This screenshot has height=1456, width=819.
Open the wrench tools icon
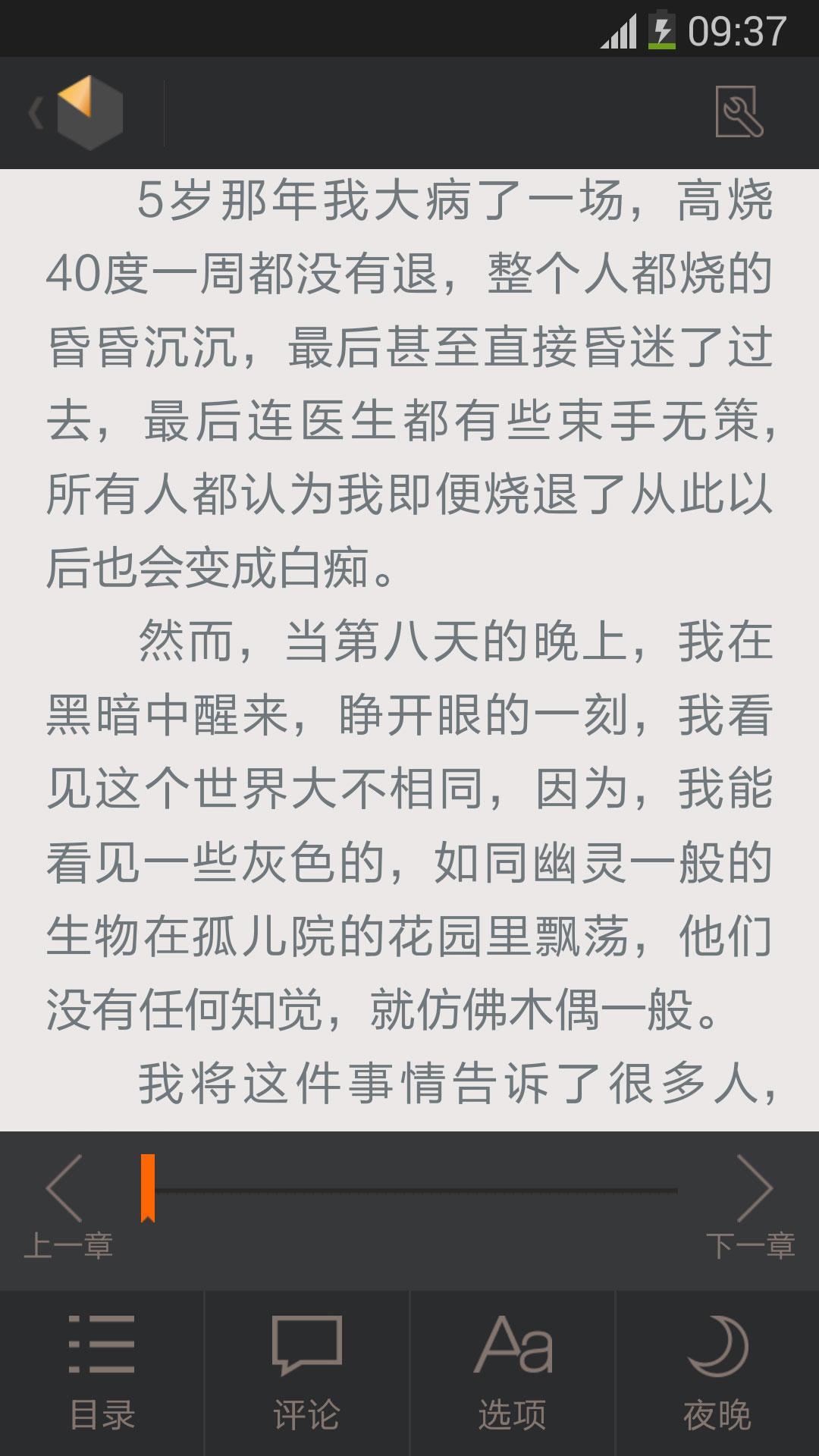pyautogui.click(x=739, y=111)
